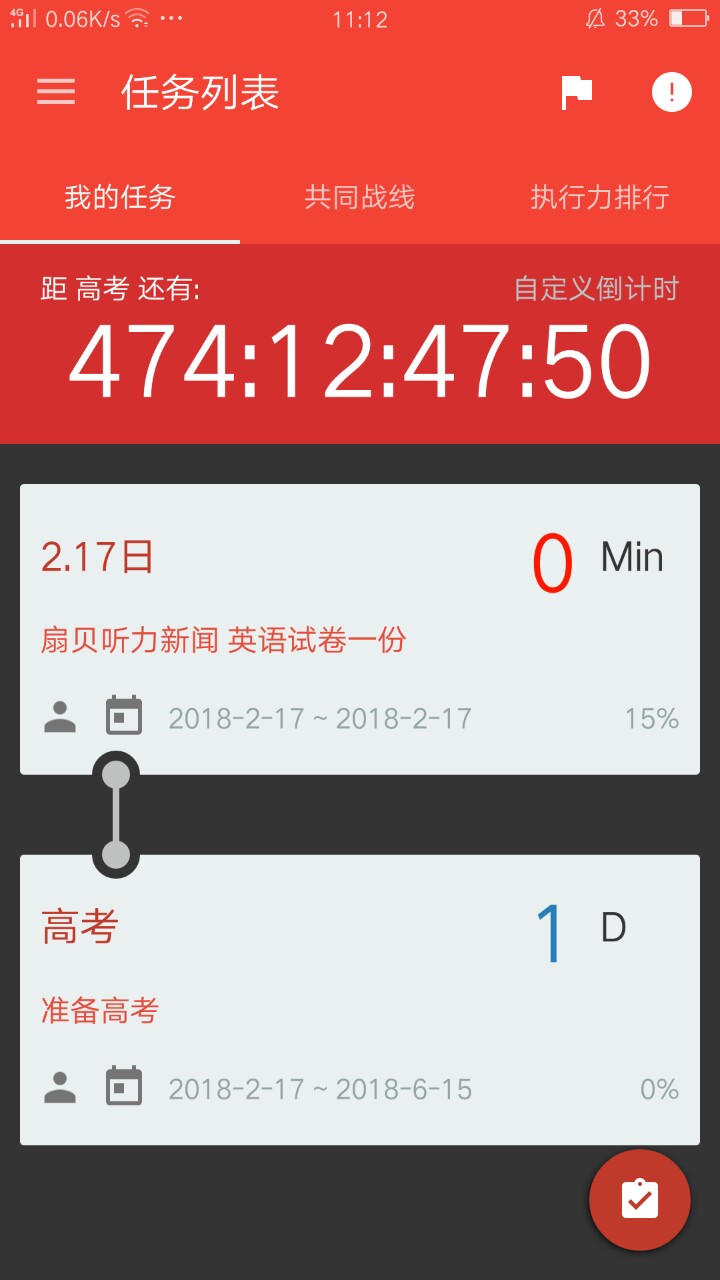The height and width of the screenshot is (1280, 720).
Task: Switch to the 执行力排行 tab
Action: click(599, 197)
